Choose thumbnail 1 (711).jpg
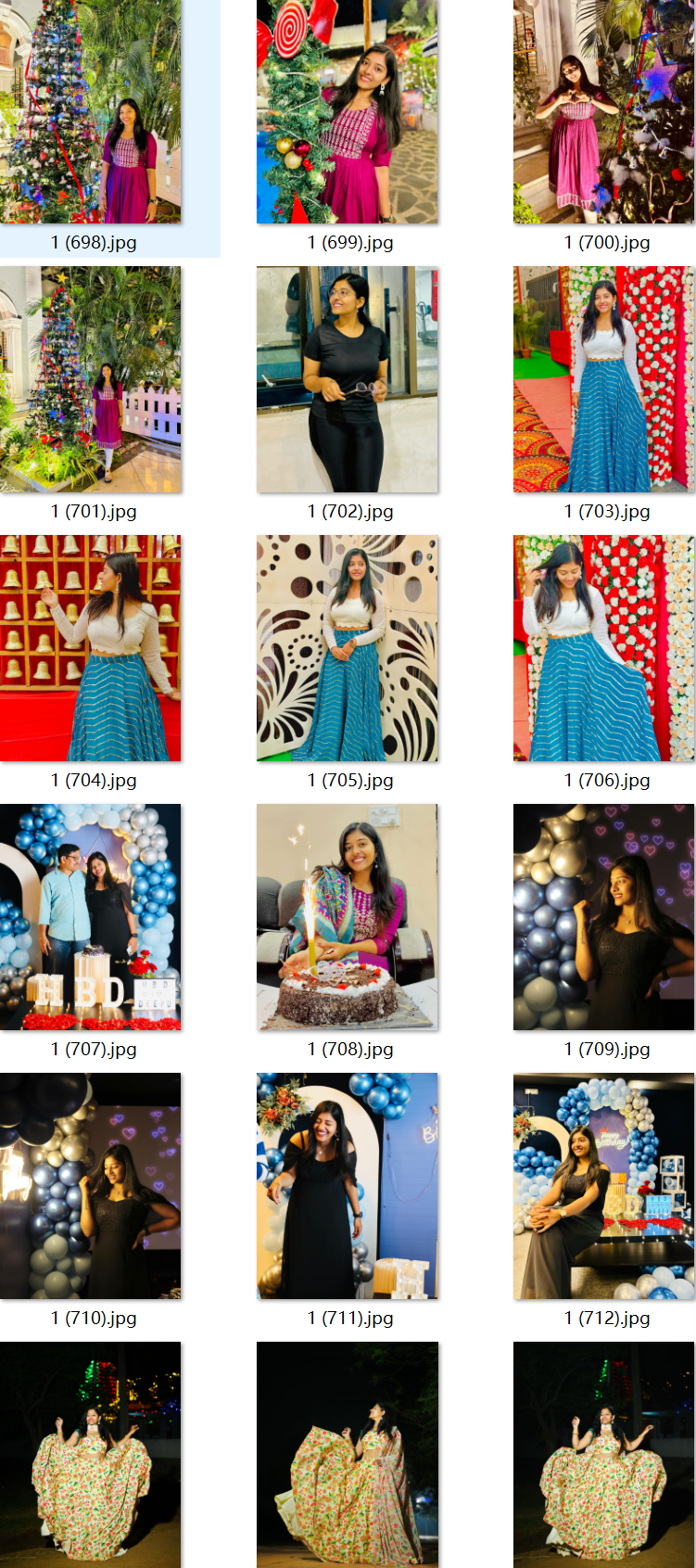This screenshot has height=1568, width=696. [x=348, y=1186]
